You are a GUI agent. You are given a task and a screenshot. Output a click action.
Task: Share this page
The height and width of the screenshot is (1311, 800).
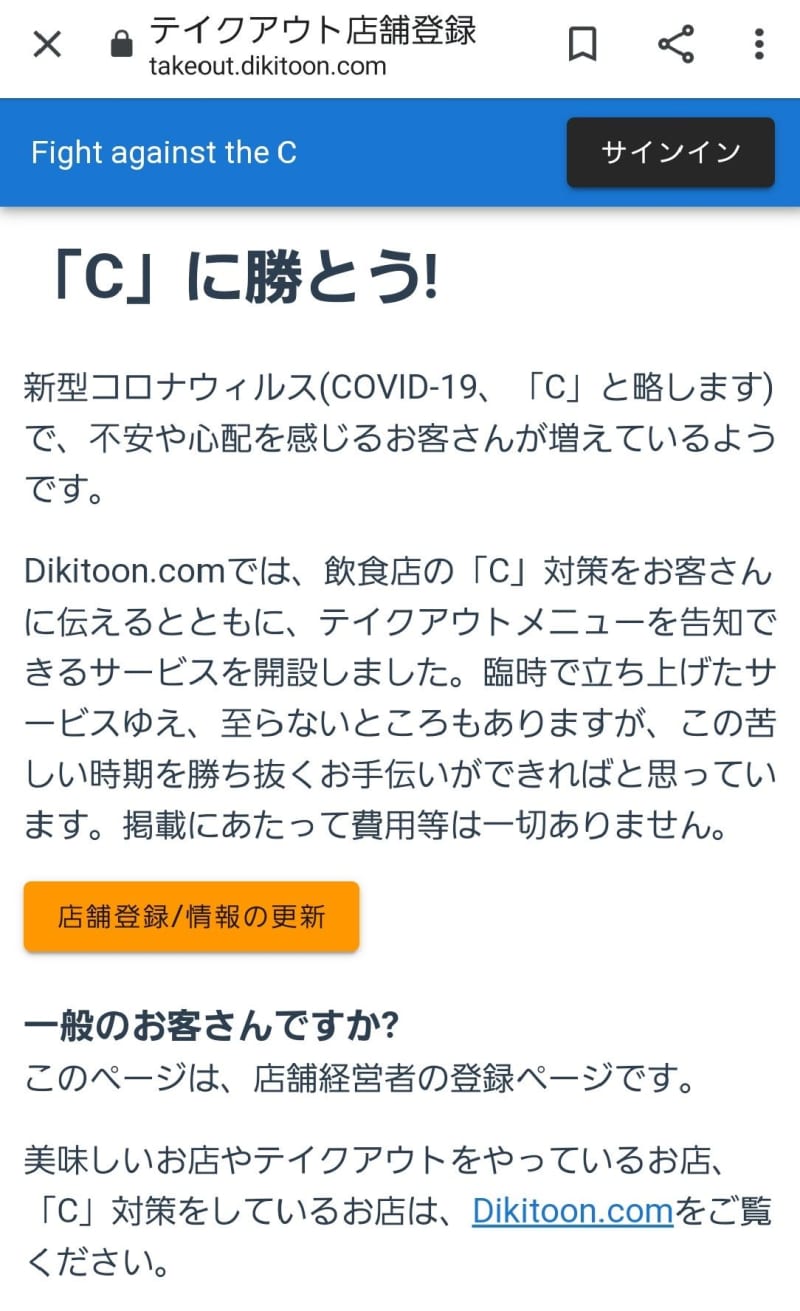676,45
